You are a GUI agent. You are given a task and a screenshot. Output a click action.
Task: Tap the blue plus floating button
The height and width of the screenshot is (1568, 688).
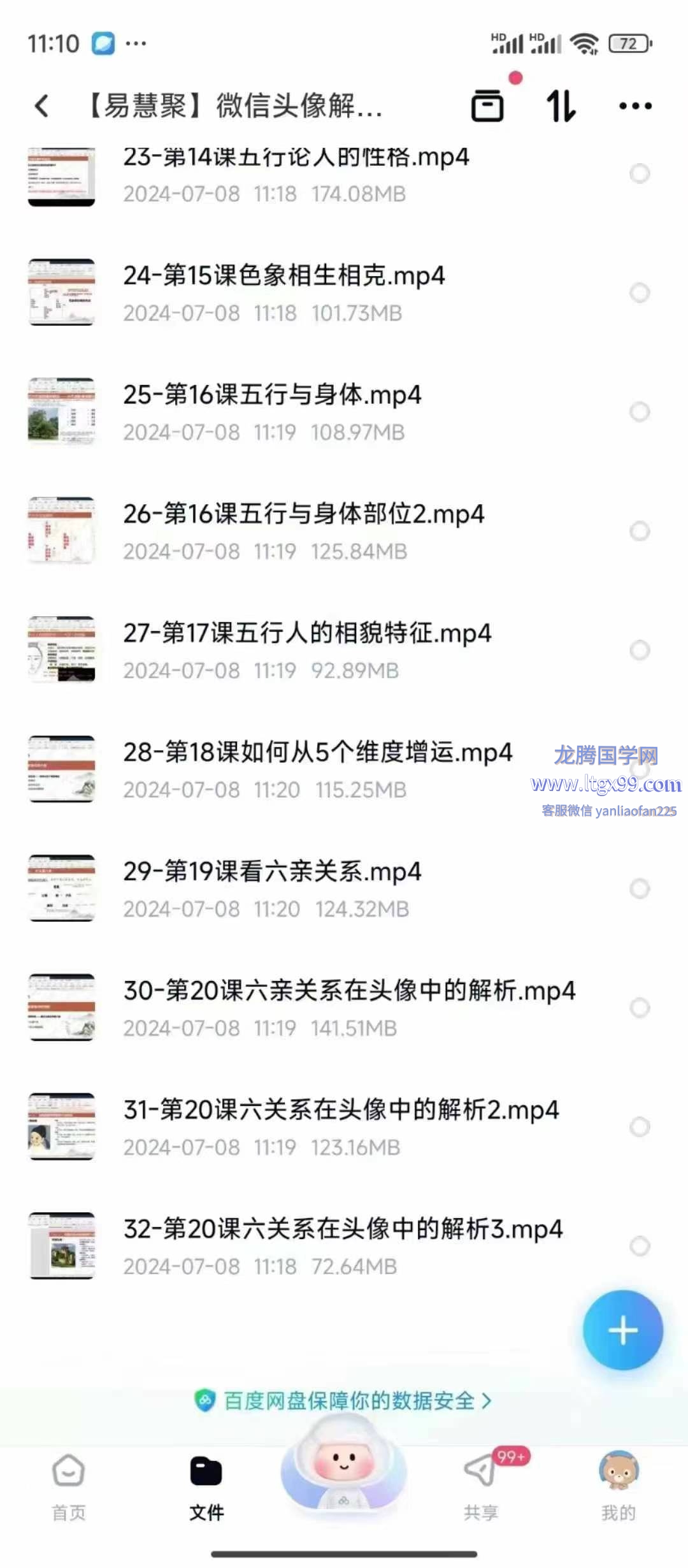[622, 1330]
